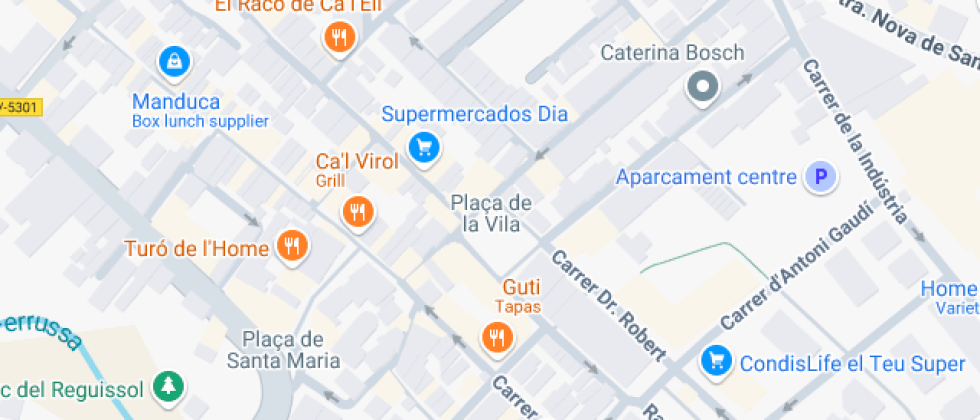980x420 pixels.
Task: Select the Supermercados Dia marker
Action: (424, 148)
